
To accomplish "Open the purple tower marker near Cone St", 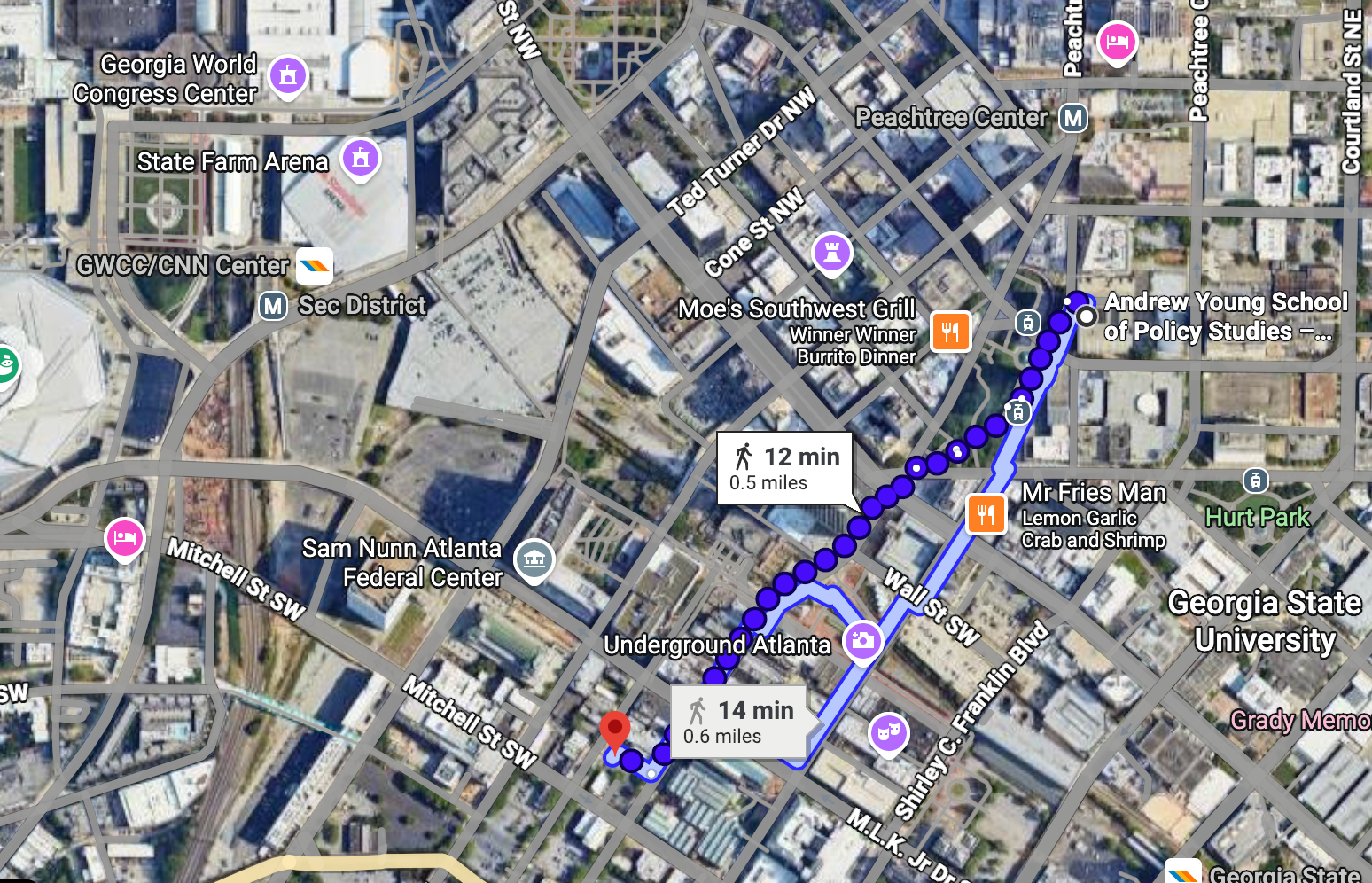I will pos(832,254).
